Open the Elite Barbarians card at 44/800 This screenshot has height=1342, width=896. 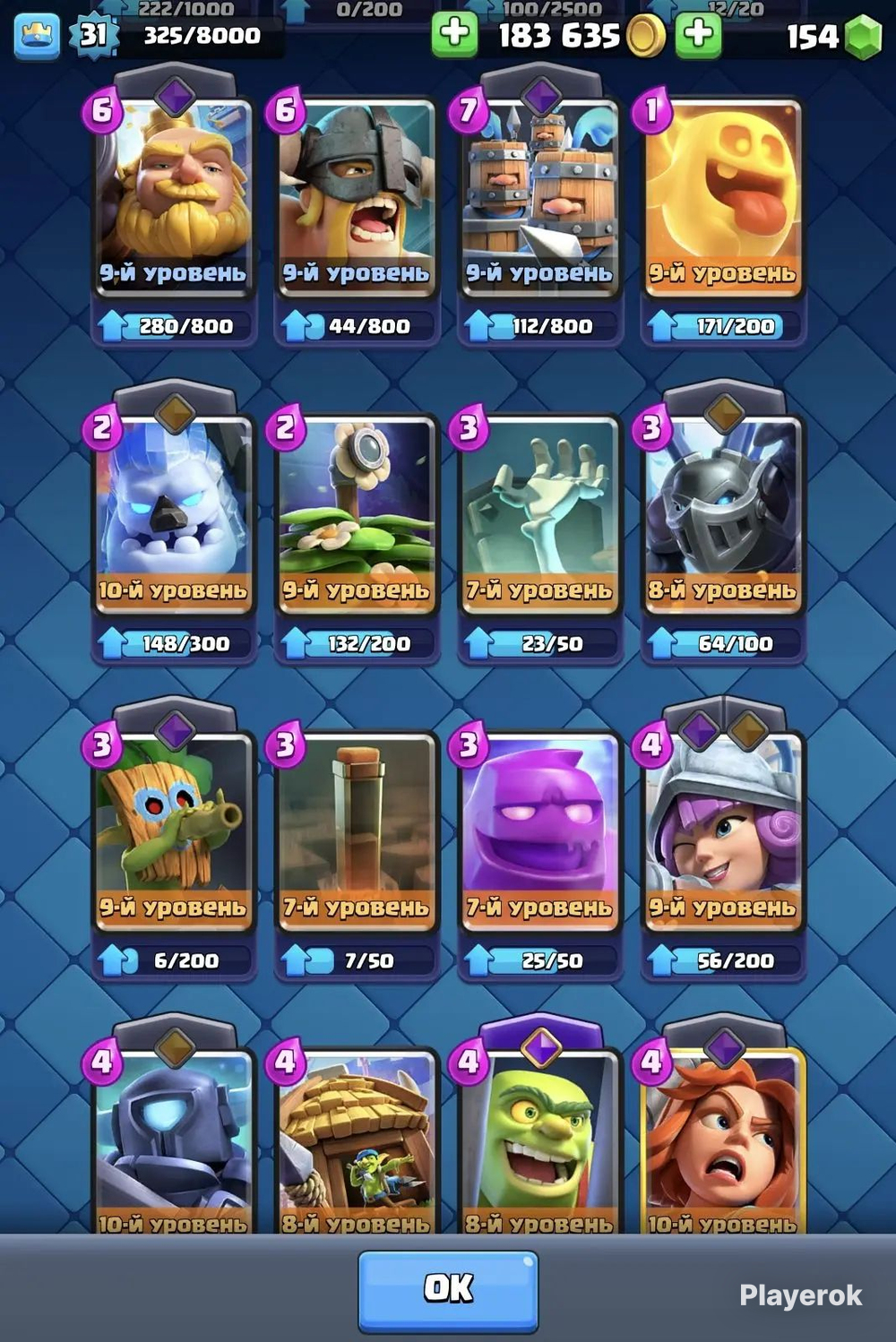pos(356,197)
